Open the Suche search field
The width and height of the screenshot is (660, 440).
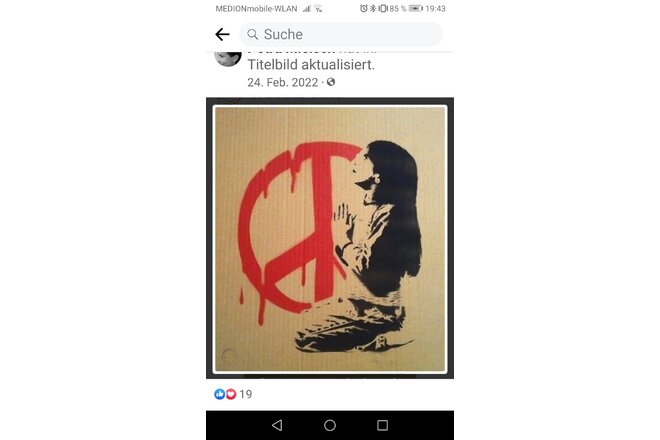340,34
